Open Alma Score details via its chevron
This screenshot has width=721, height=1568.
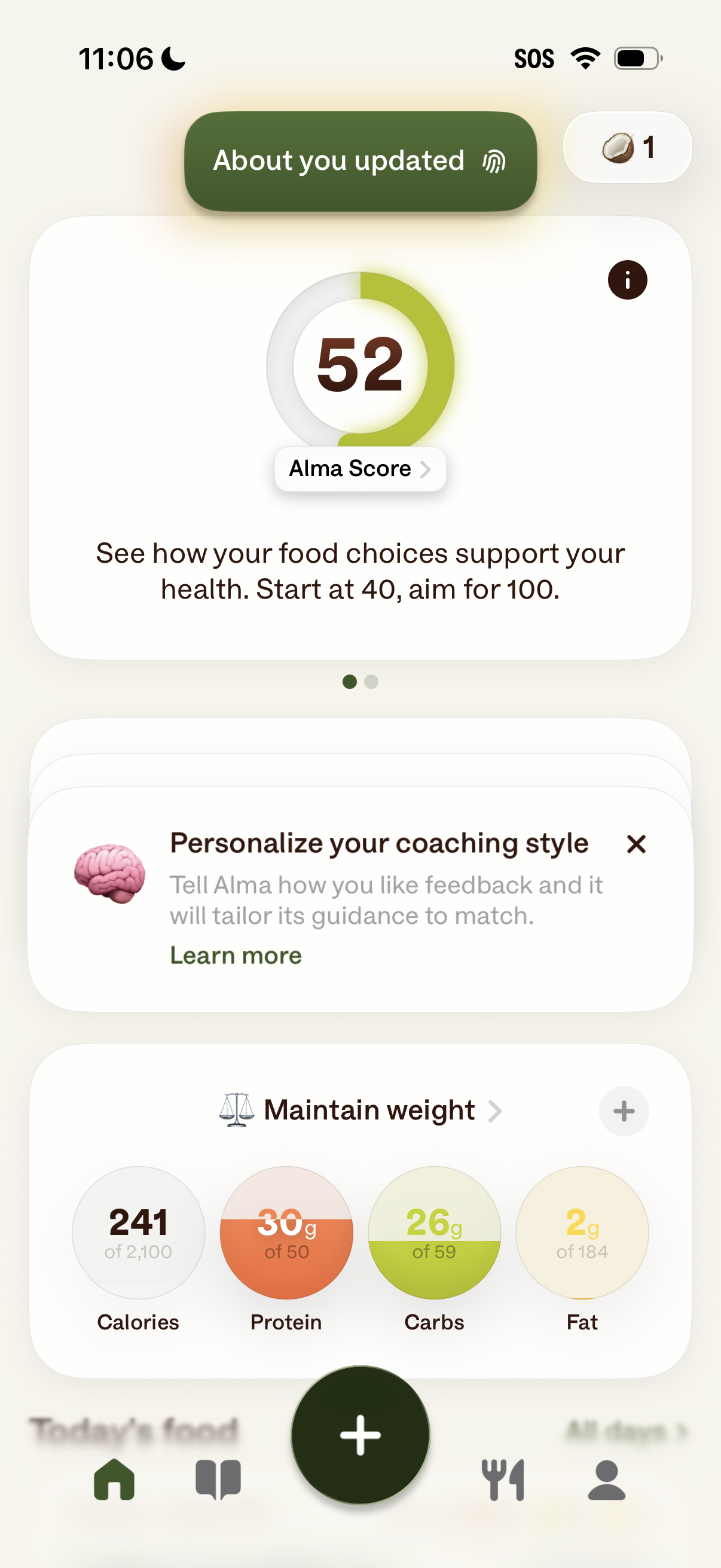click(x=427, y=469)
